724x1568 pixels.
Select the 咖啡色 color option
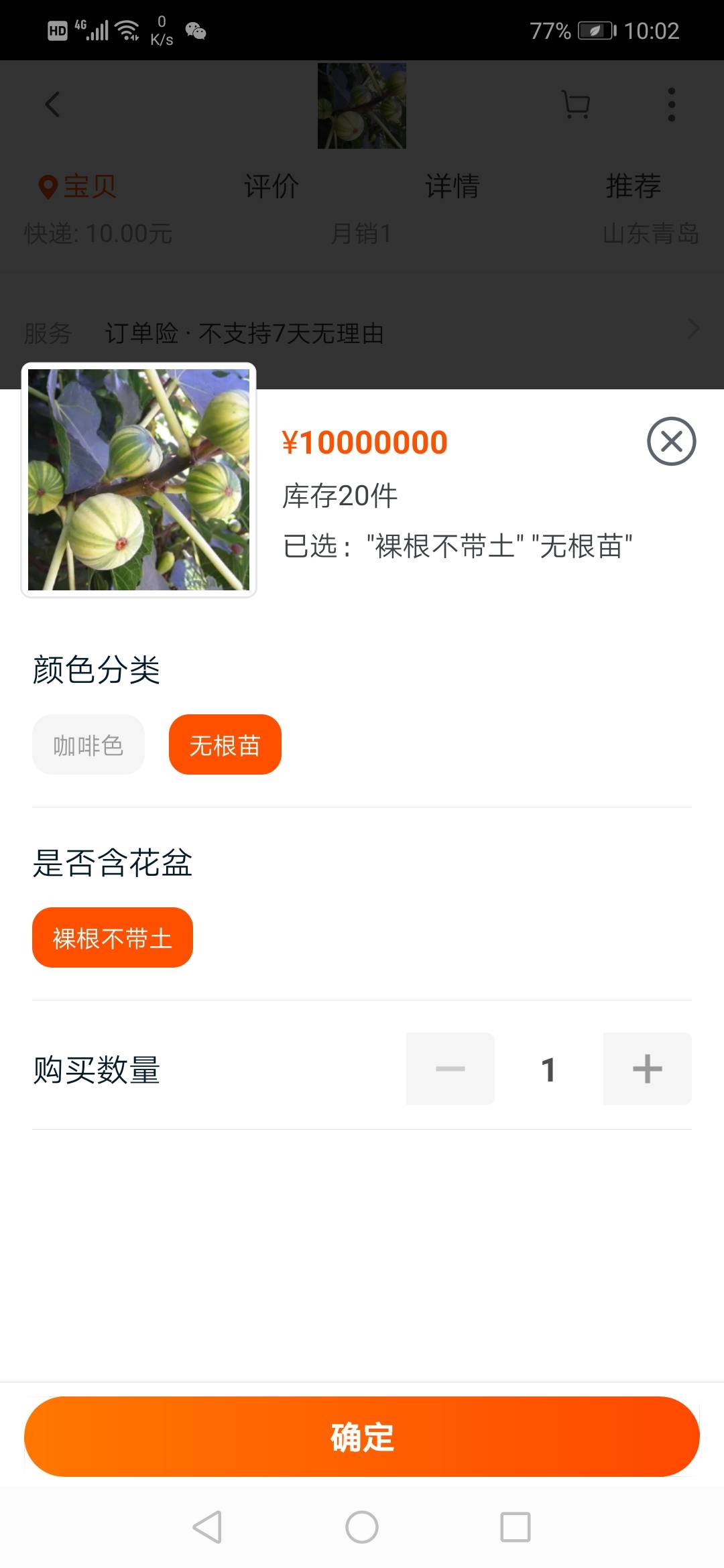(88, 744)
